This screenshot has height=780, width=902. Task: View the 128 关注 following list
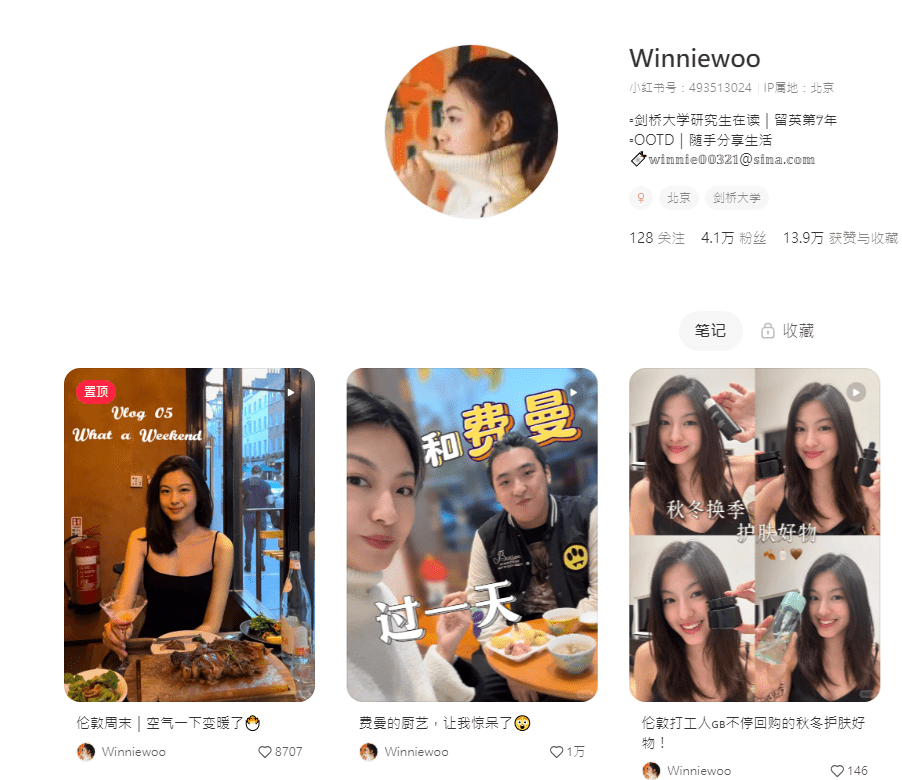click(x=657, y=238)
